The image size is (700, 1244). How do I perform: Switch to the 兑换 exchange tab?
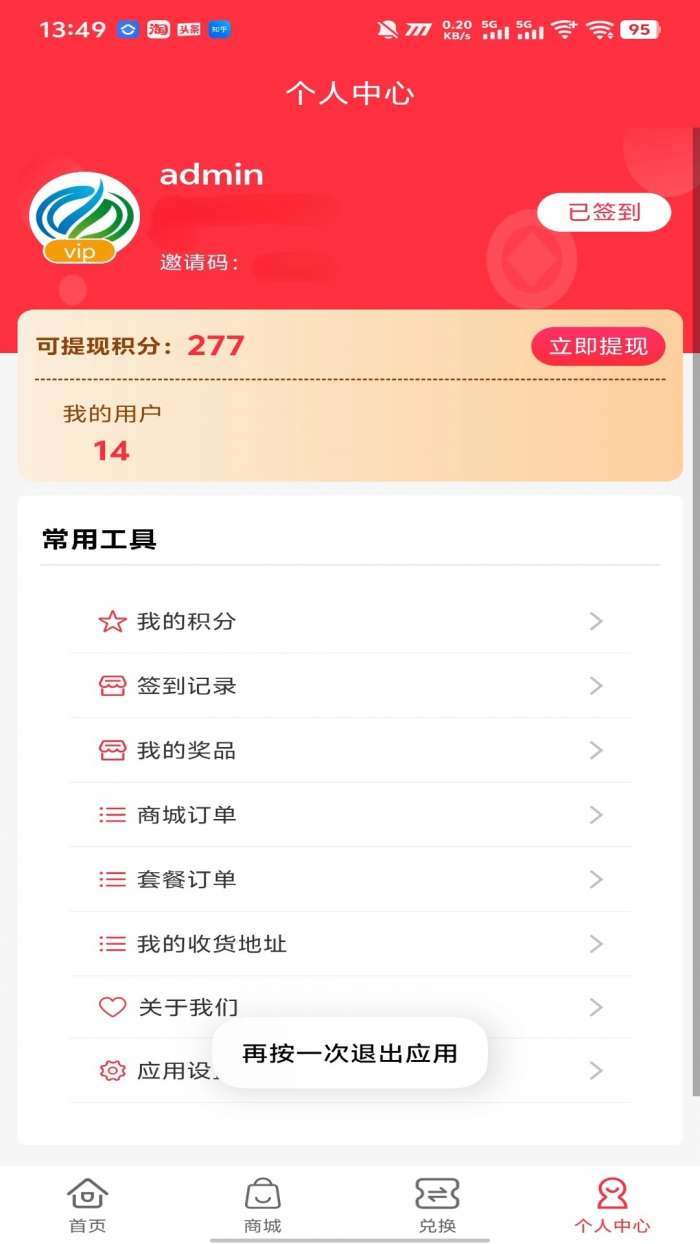point(437,1205)
